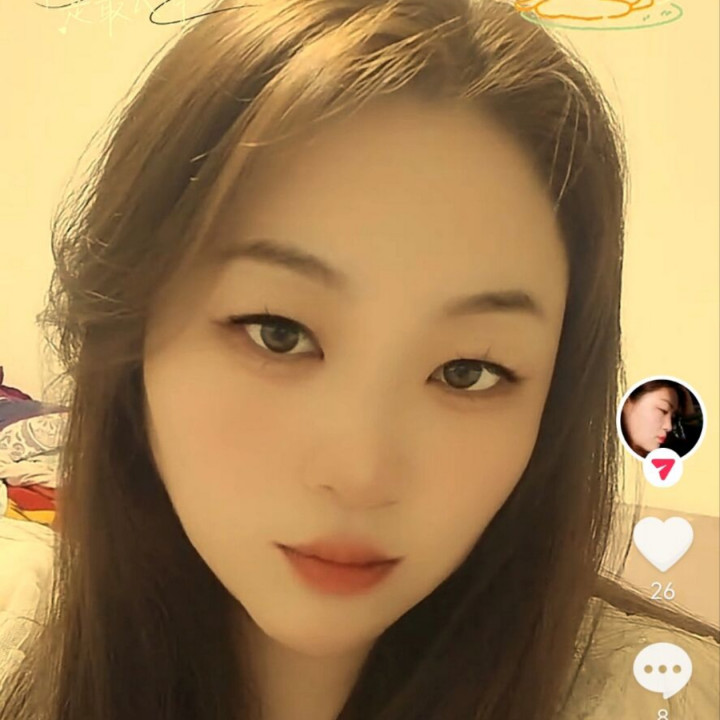Open the creator's profile avatar
Viewport: 720px width, 720px height.
pos(661,419)
